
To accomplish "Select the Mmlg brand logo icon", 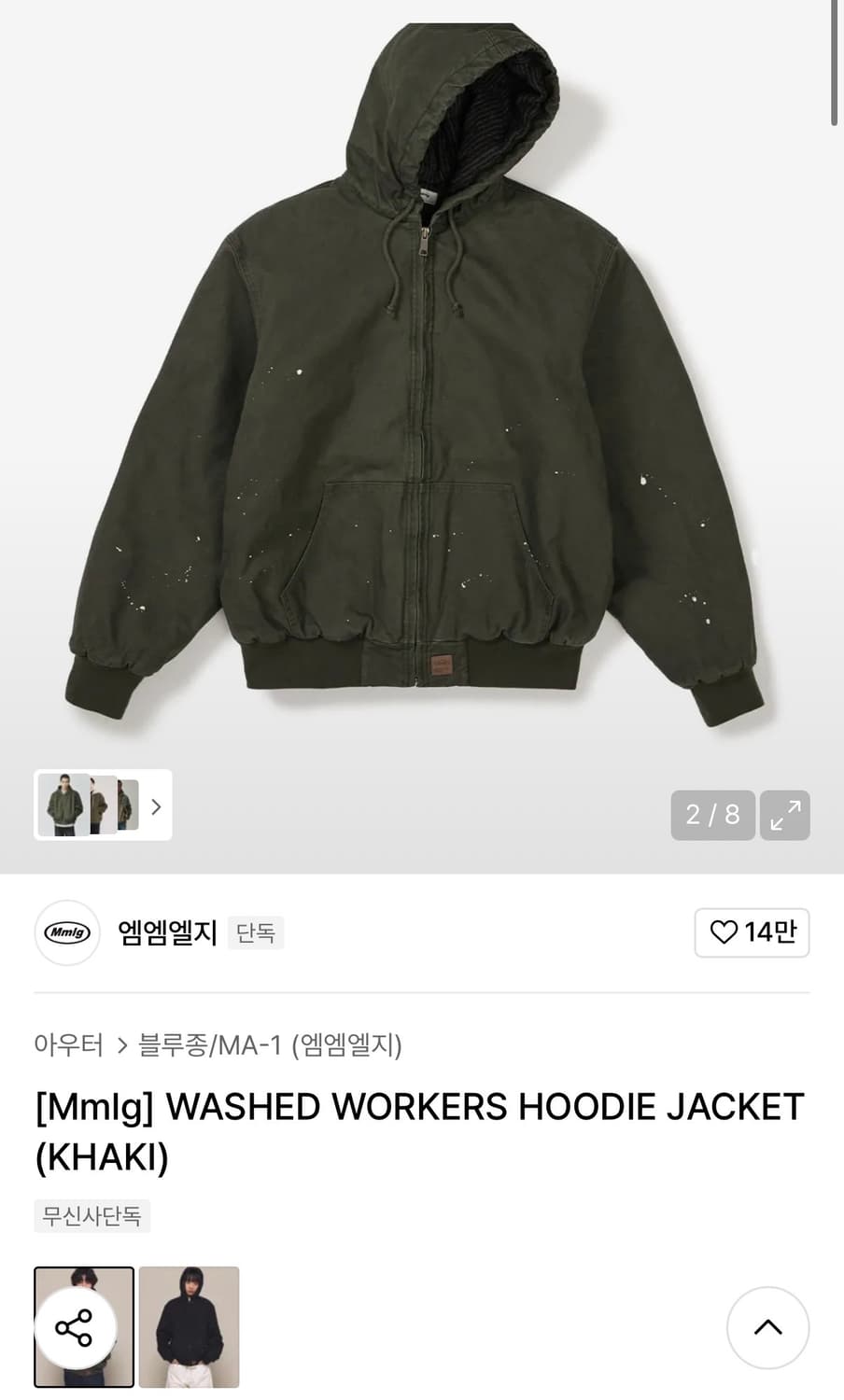I will (x=66, y=932).
